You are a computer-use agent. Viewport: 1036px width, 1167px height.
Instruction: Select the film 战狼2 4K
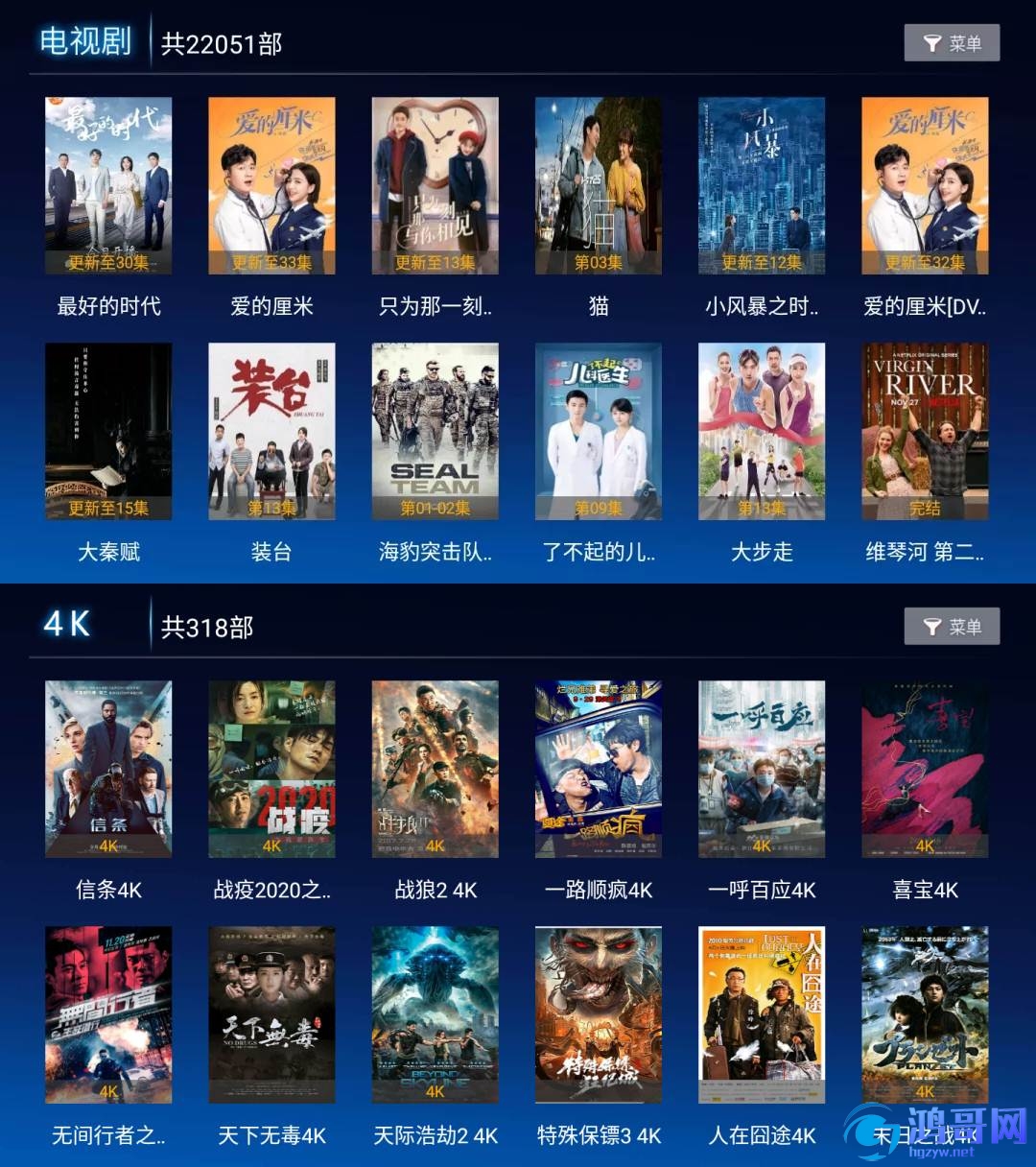point(435,769)
